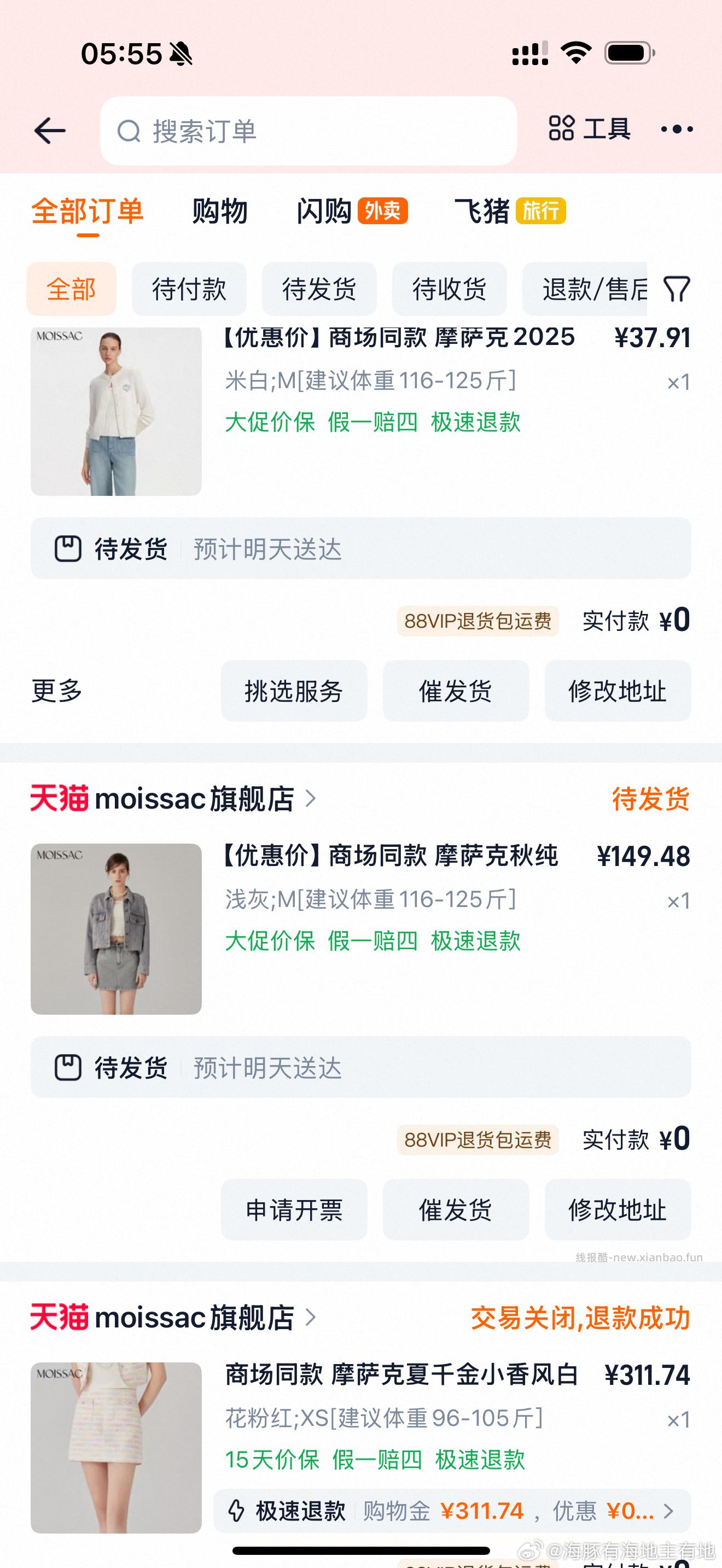
Task: Select the 待付款 filter chip
Action: (x=189, y=289)
